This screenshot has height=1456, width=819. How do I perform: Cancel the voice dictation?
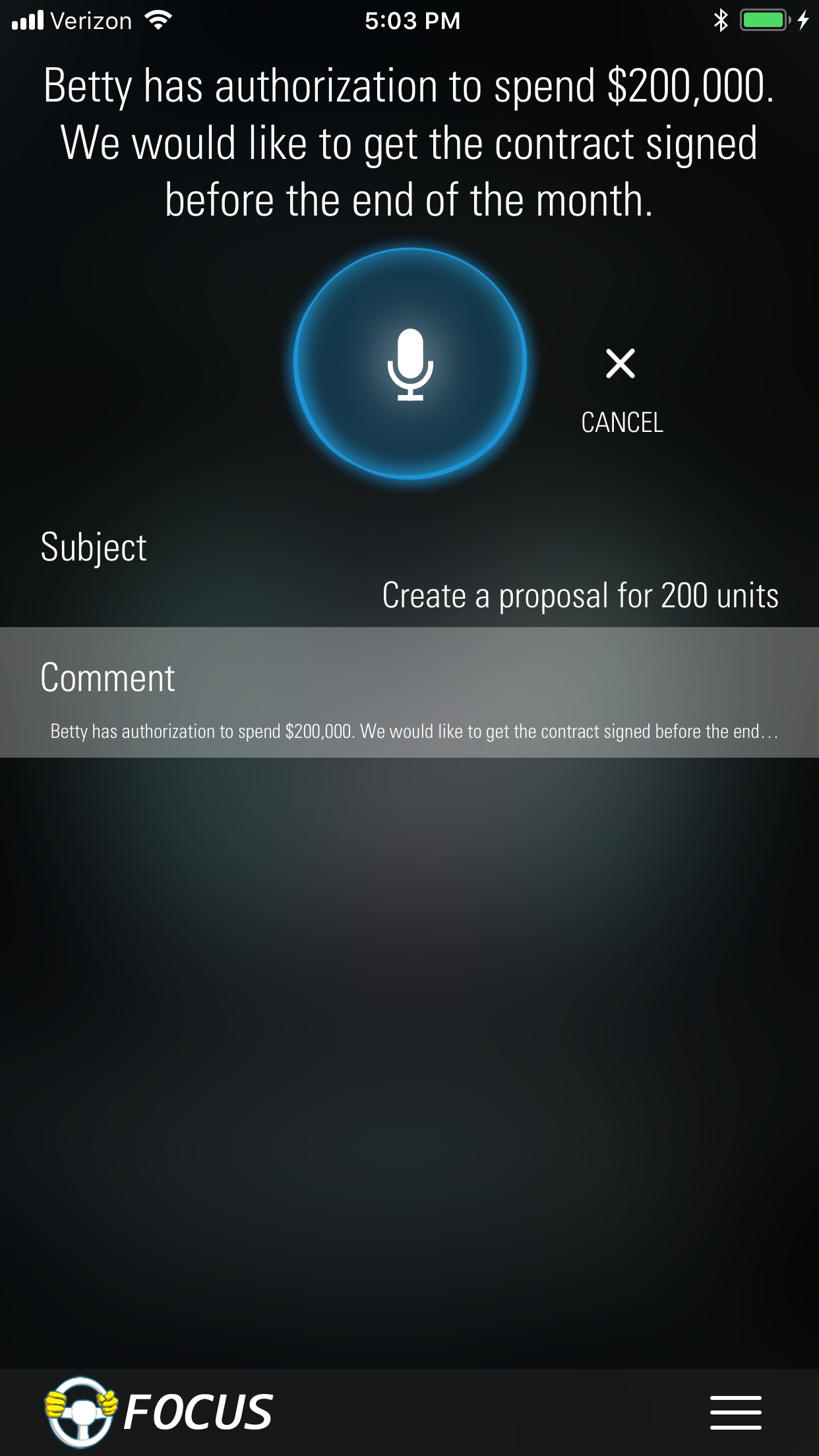(621, 389)
